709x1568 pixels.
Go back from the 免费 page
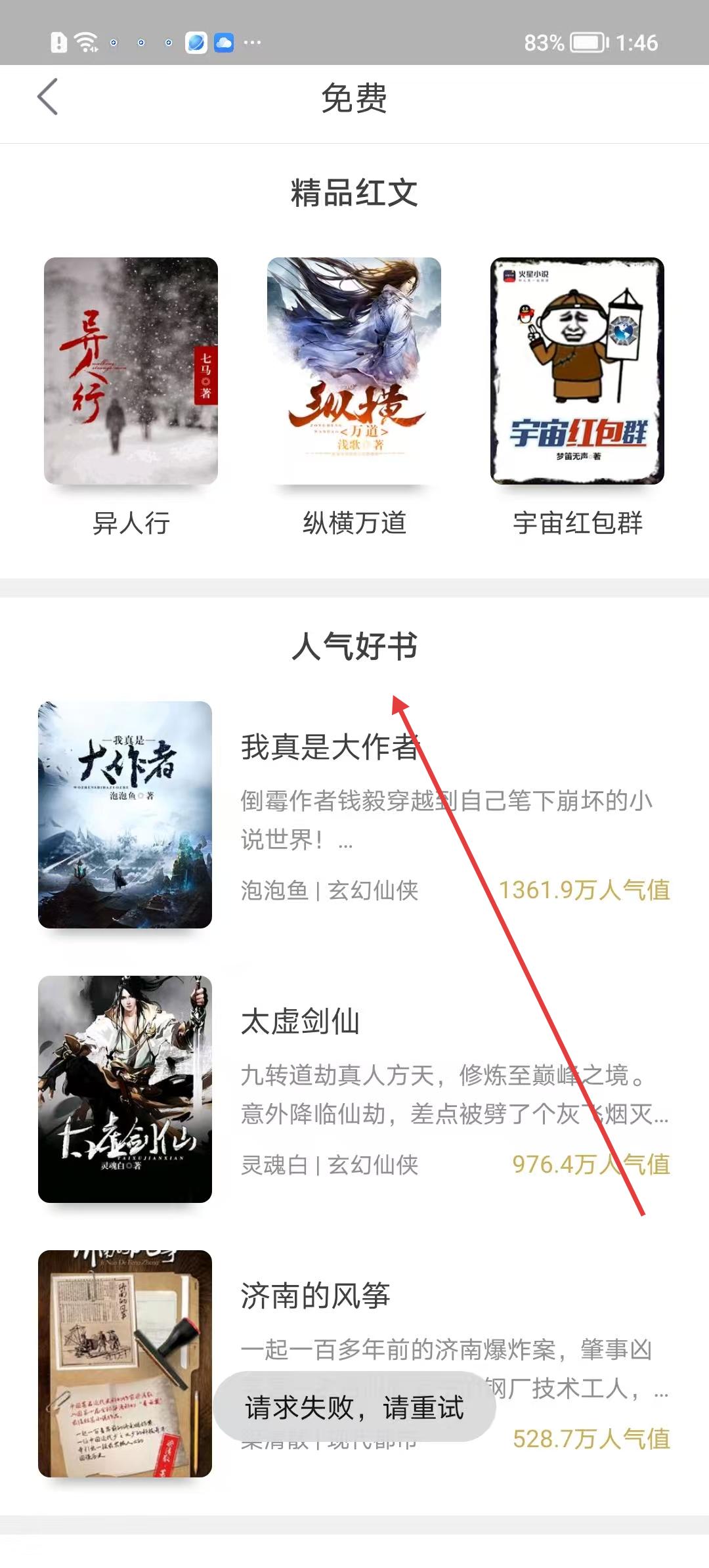(47, 97)
